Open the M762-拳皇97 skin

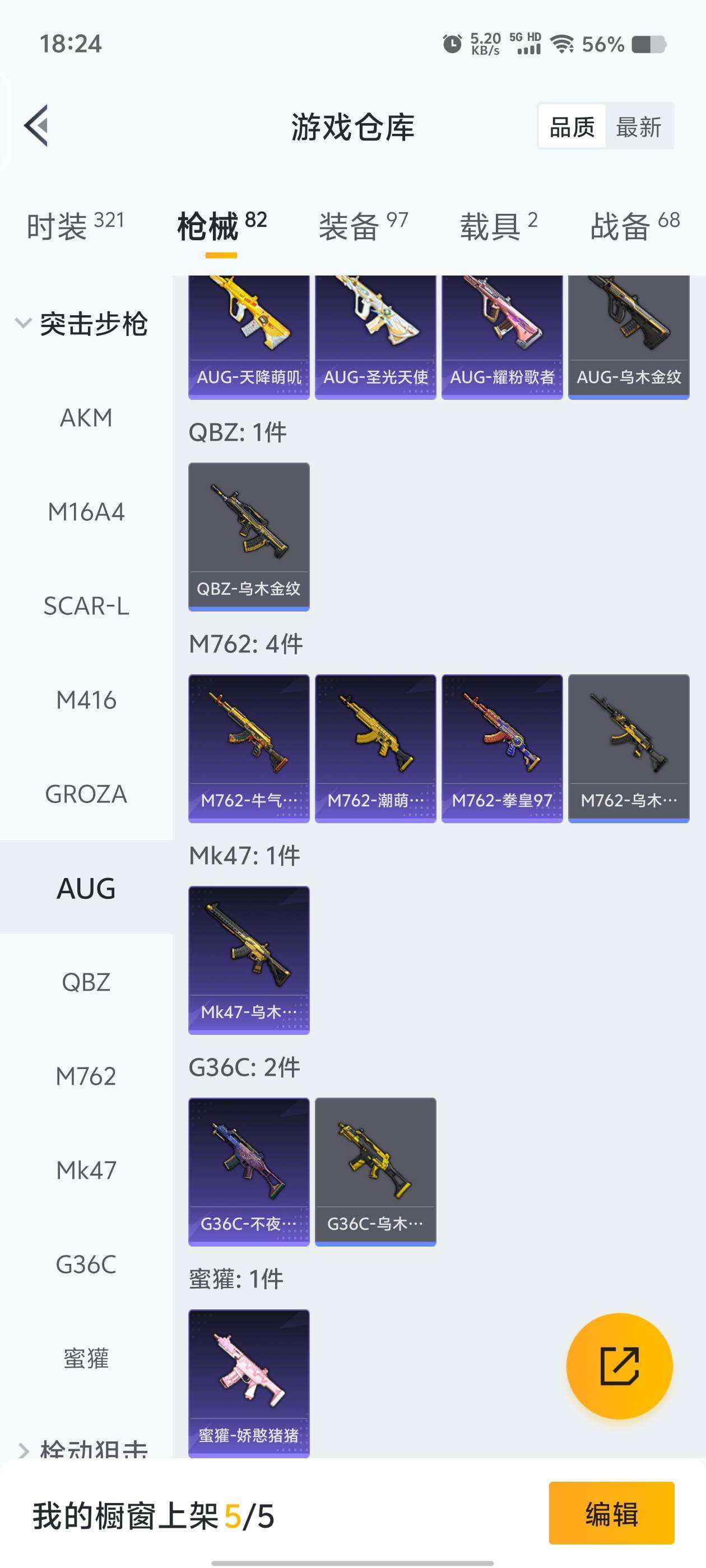[502, 748]
